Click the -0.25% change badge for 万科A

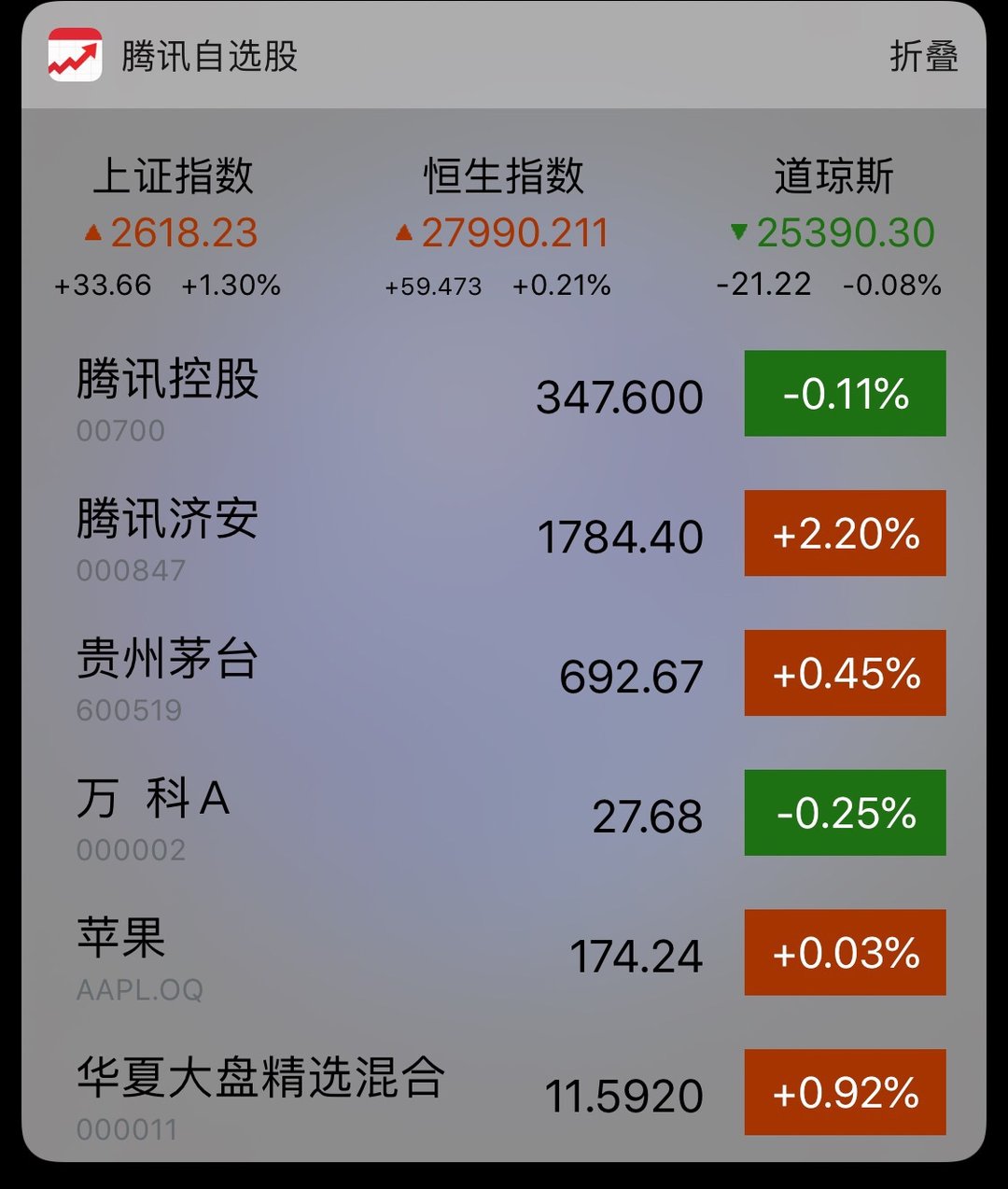843,812
